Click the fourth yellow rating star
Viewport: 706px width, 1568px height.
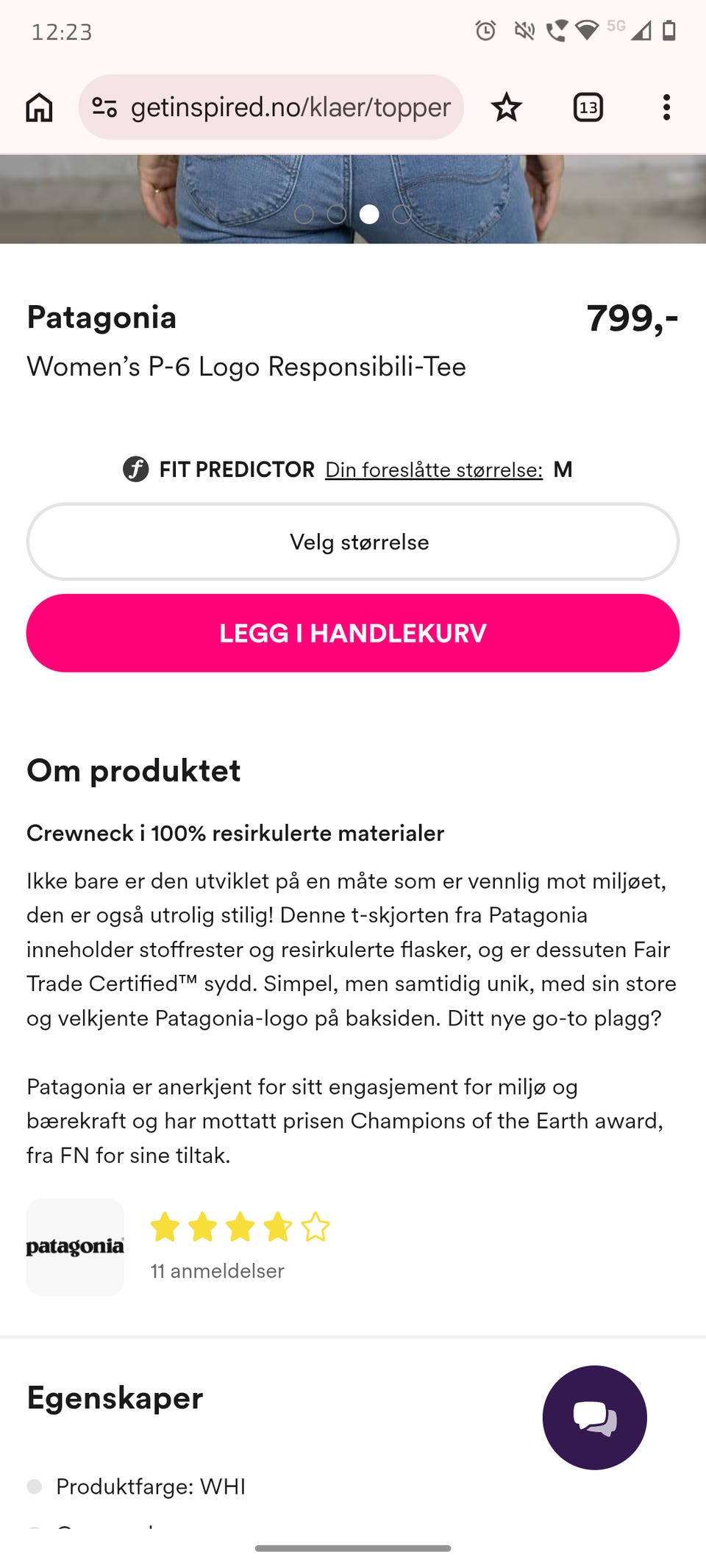(278, 1226)
